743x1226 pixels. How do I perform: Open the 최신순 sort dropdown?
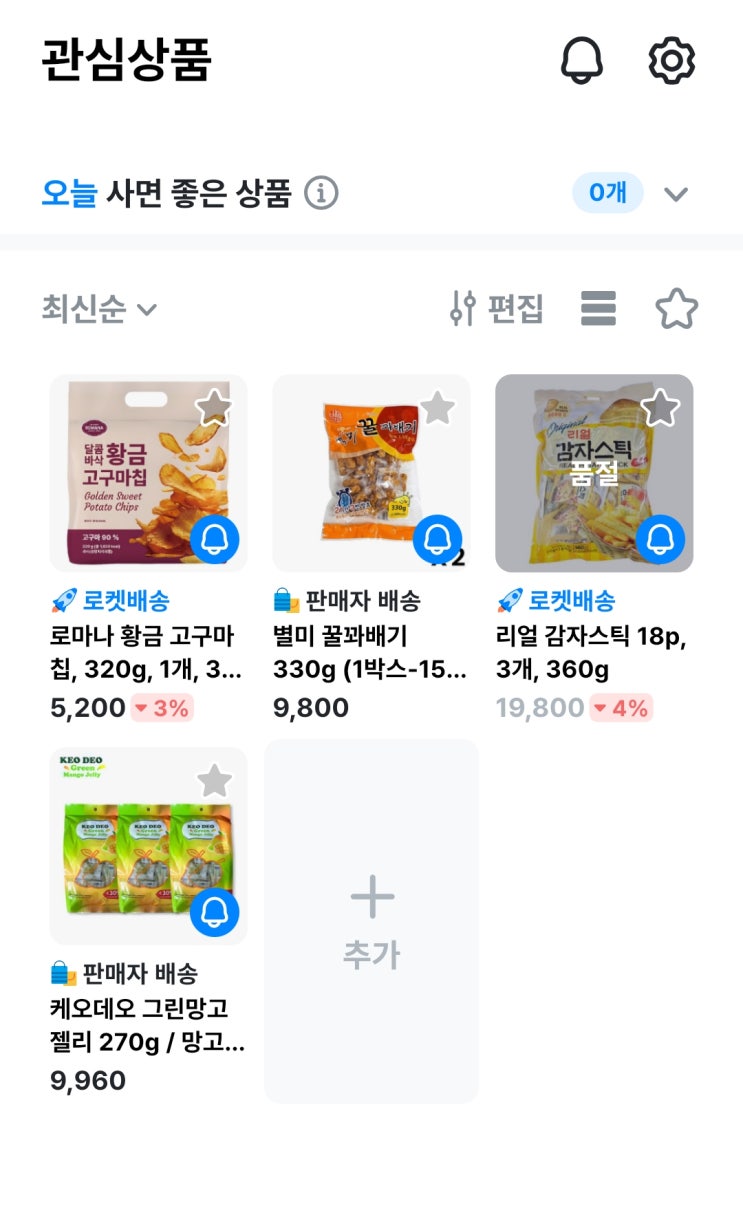pyautogui.click(x=99, y=309)
